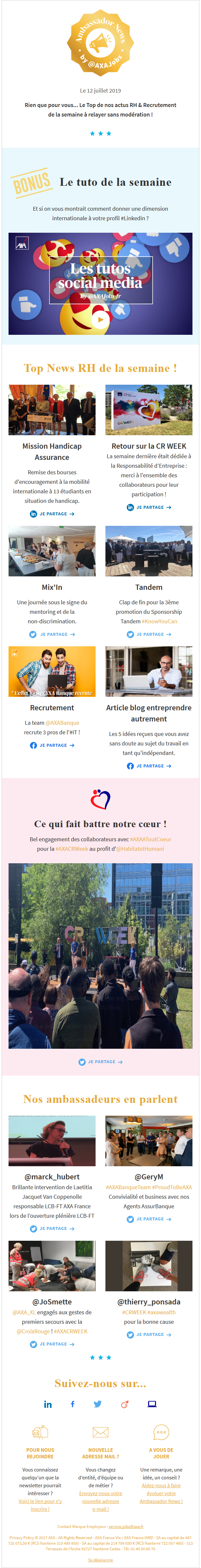Open the LinkedIn icon under Suivez-nous sur
This screenshot has width=201, height=1568.
[48, 1404]
